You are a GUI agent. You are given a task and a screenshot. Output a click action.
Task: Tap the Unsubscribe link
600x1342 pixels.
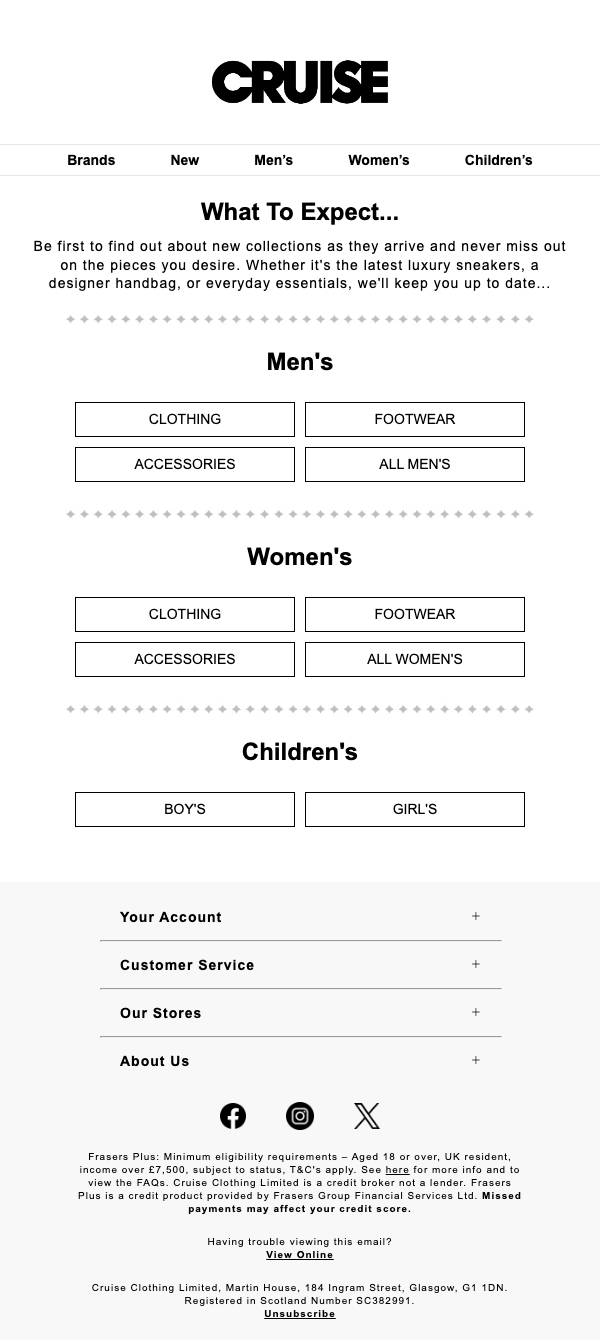click(300, 1314)
